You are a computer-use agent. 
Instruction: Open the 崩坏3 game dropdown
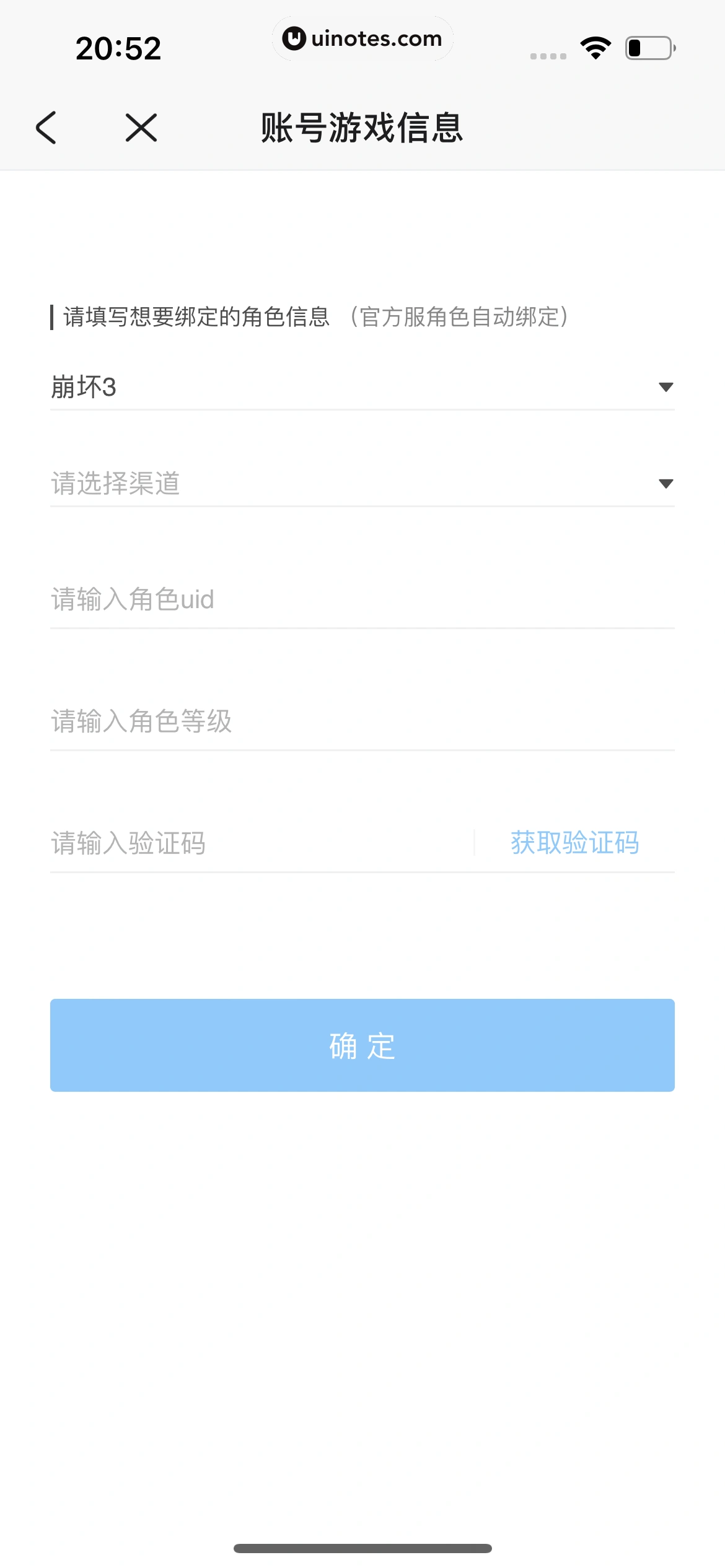[362, 388]
